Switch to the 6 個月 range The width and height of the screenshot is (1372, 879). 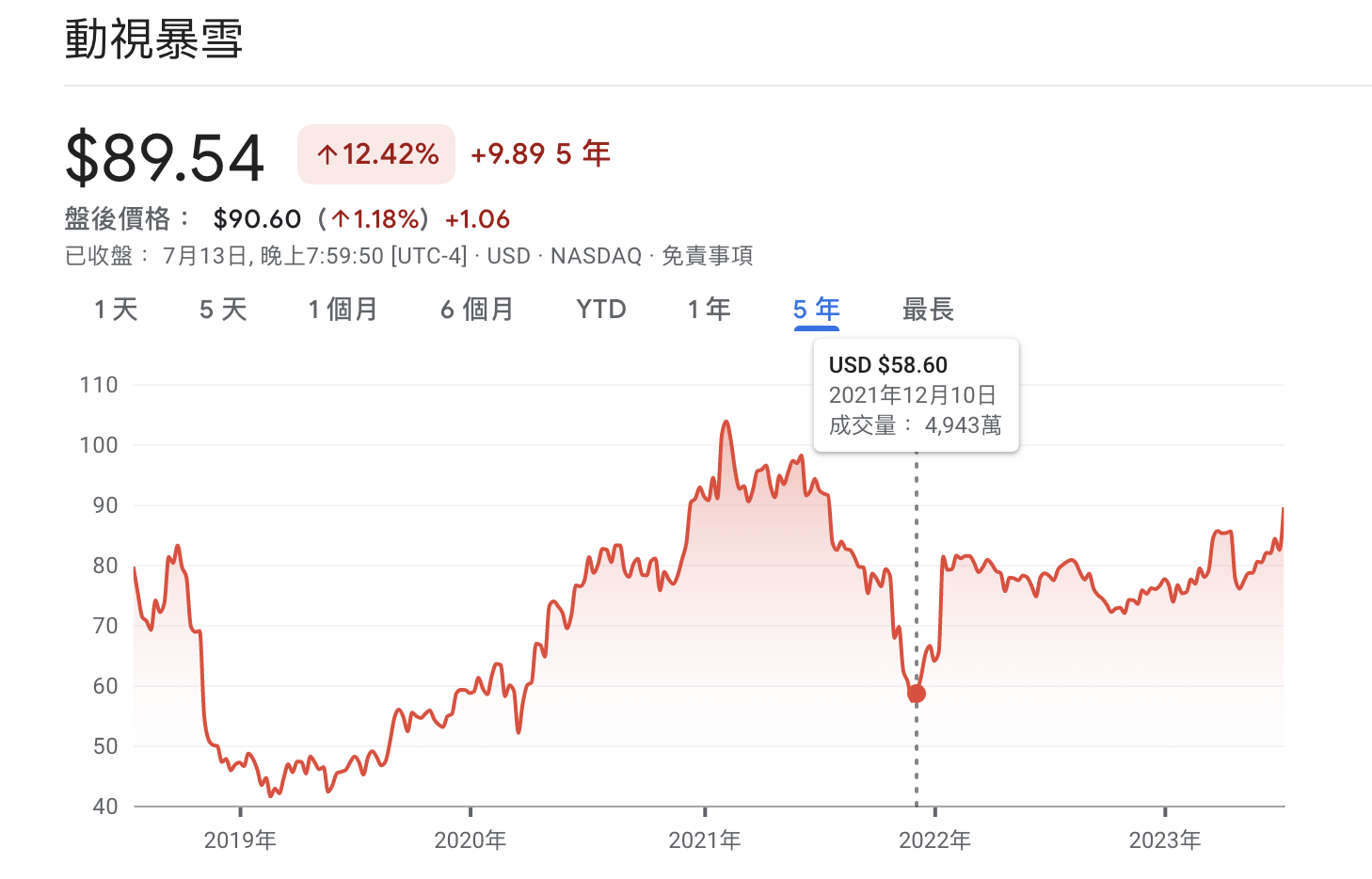click(477, 310)
